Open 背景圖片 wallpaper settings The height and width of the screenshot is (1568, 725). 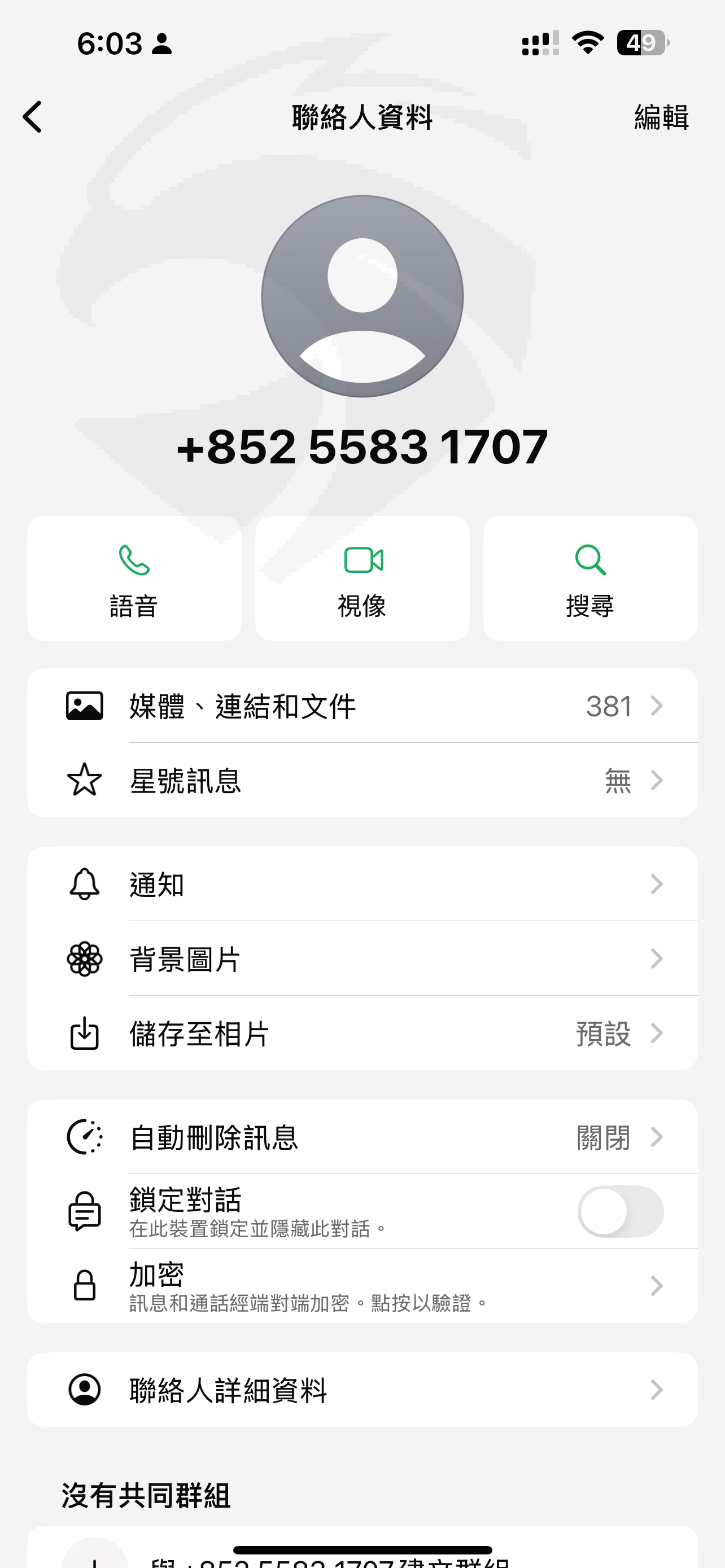click(x=362, y=959)
